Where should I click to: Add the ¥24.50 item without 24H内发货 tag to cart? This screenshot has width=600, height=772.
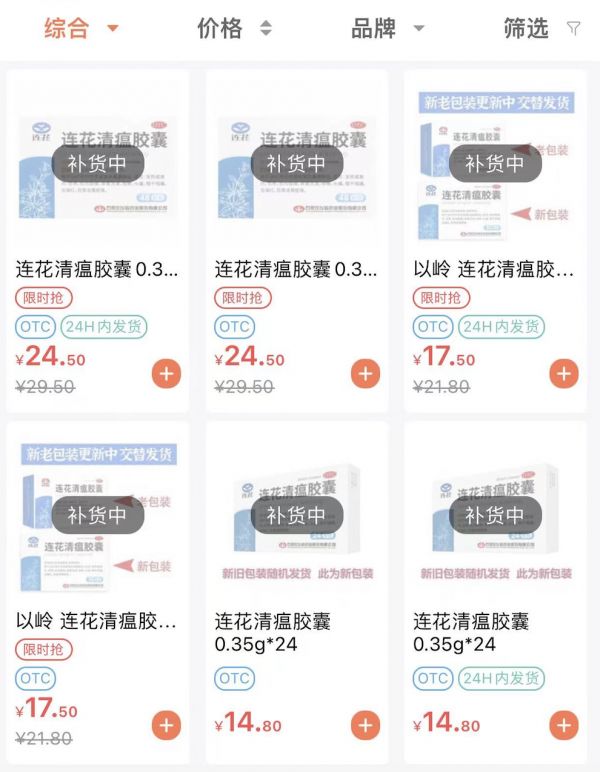[365, 374]
